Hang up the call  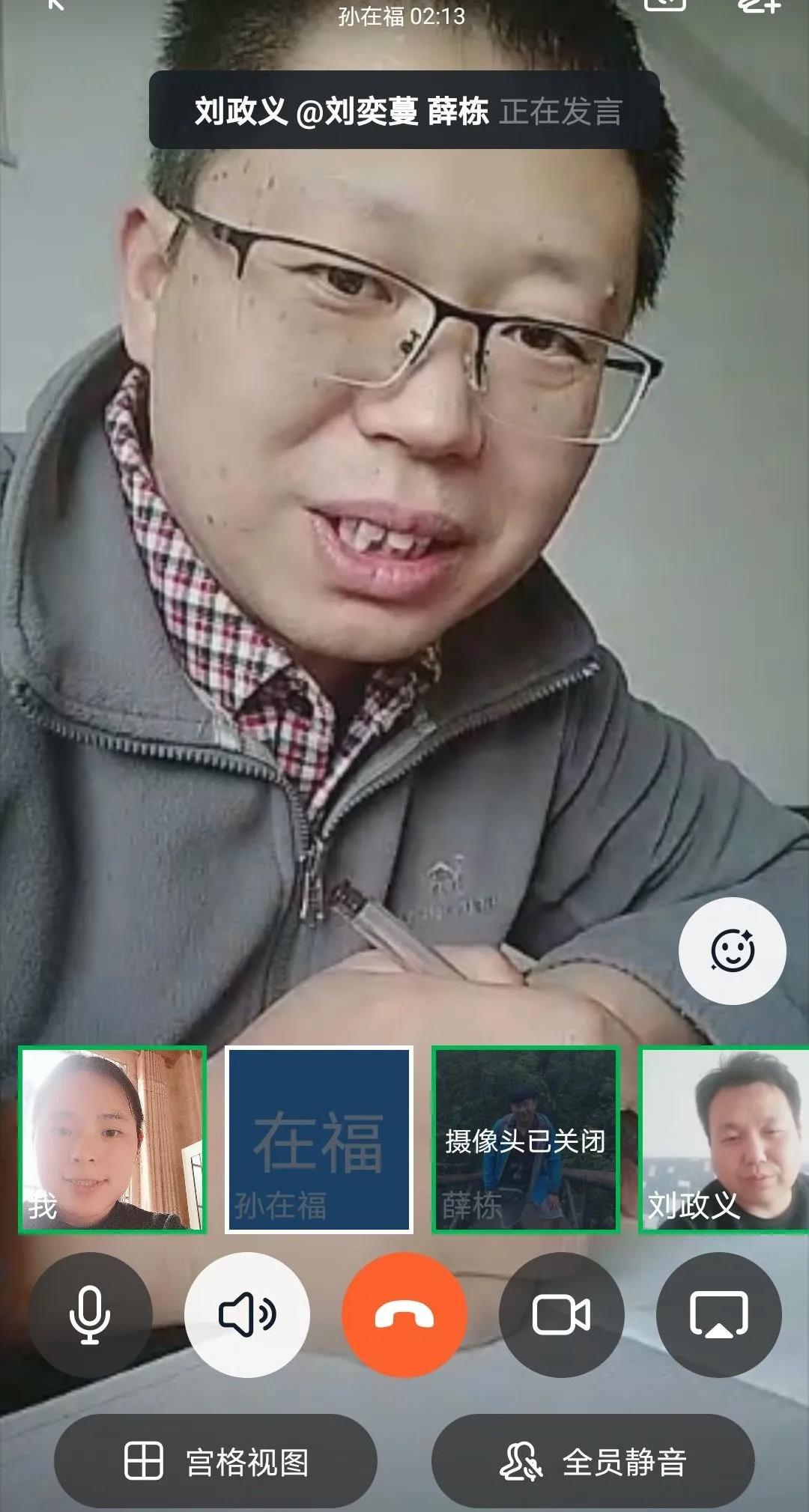pos(404,1315)
